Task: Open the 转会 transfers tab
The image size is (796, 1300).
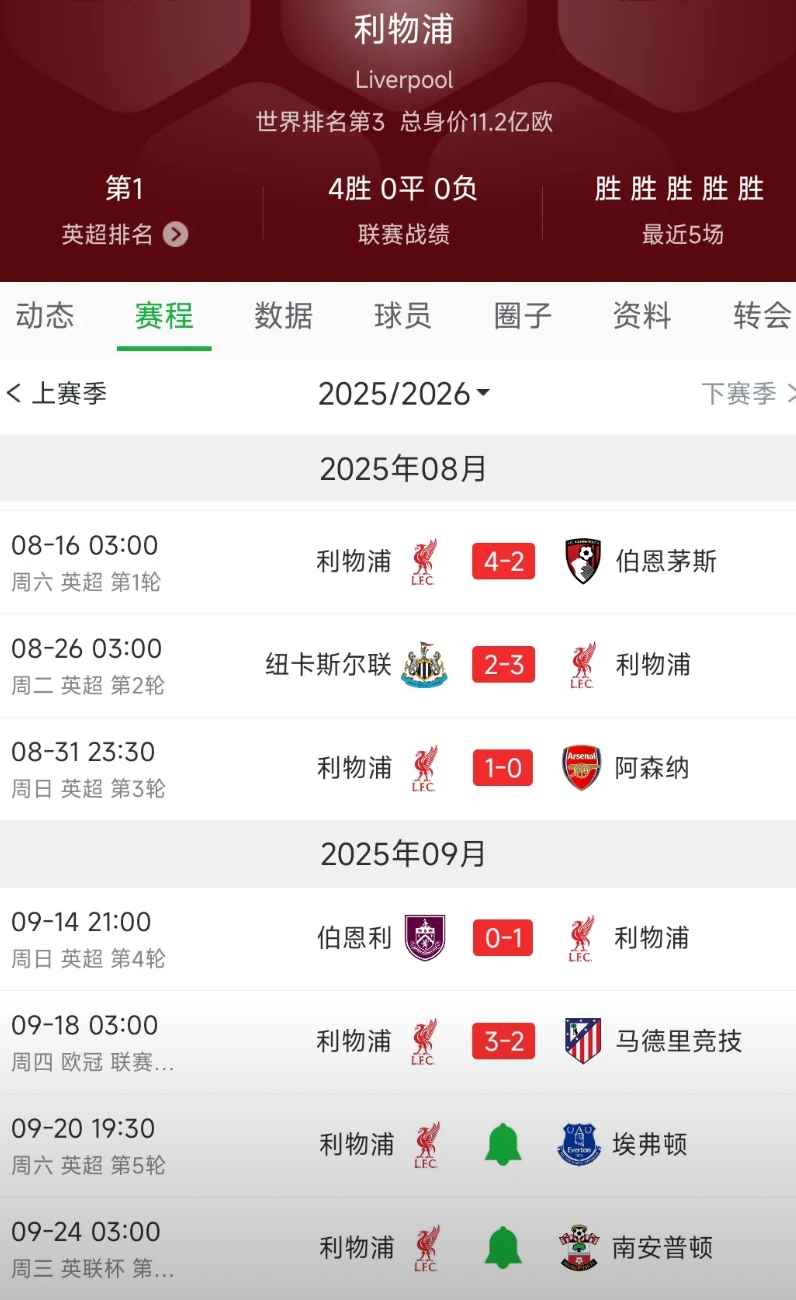Action: click(x=762, y=316)
